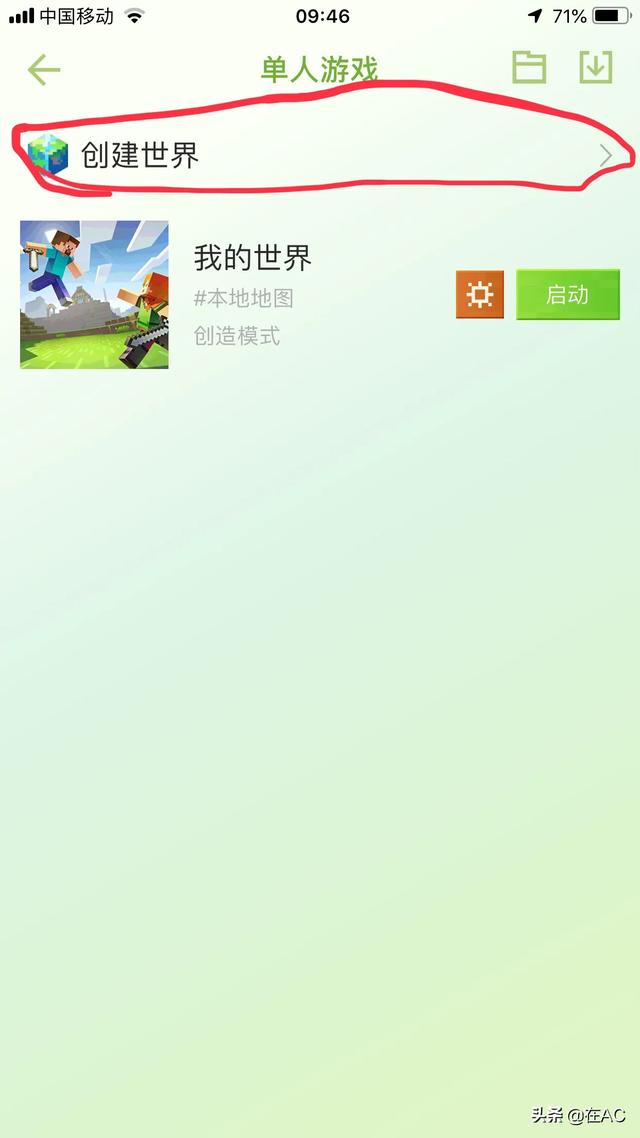640x1138 pixels.
Task: Go back using the arrow icon
Action: [44, 69]
